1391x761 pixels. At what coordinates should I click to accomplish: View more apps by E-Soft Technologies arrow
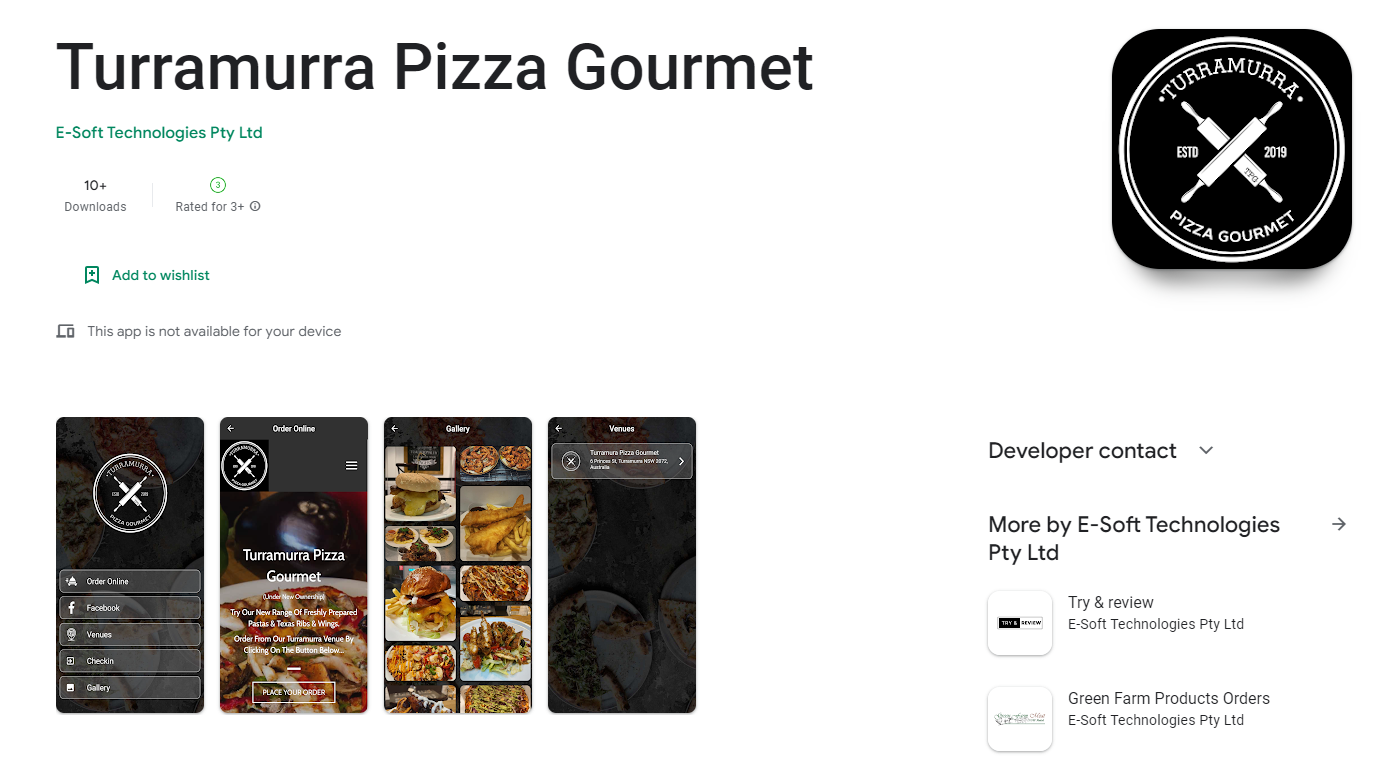[x=1339, y=525]
